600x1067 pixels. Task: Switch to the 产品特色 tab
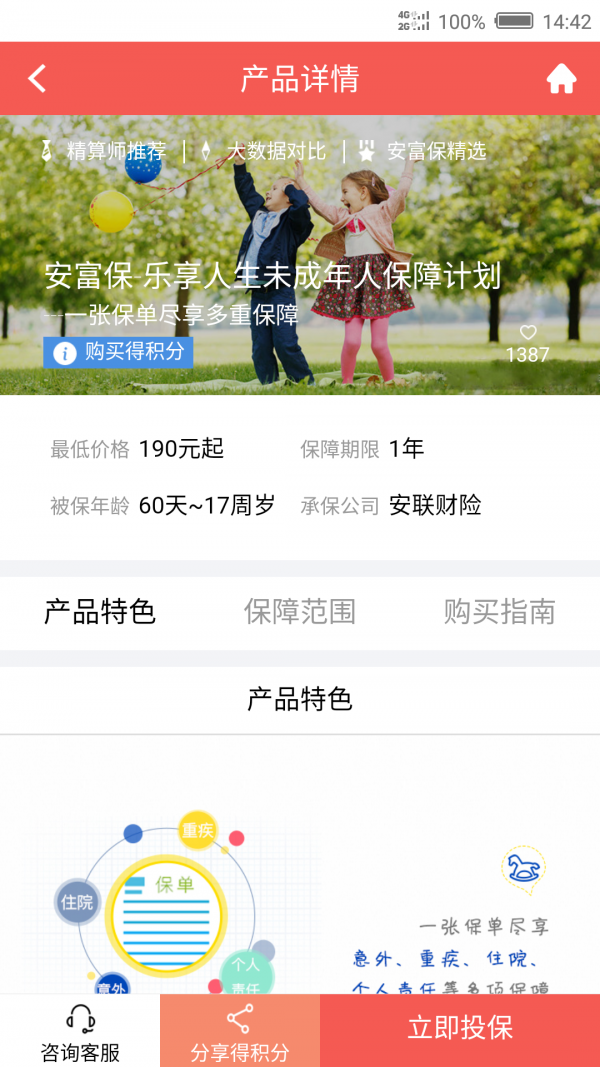tap(100, 611)
